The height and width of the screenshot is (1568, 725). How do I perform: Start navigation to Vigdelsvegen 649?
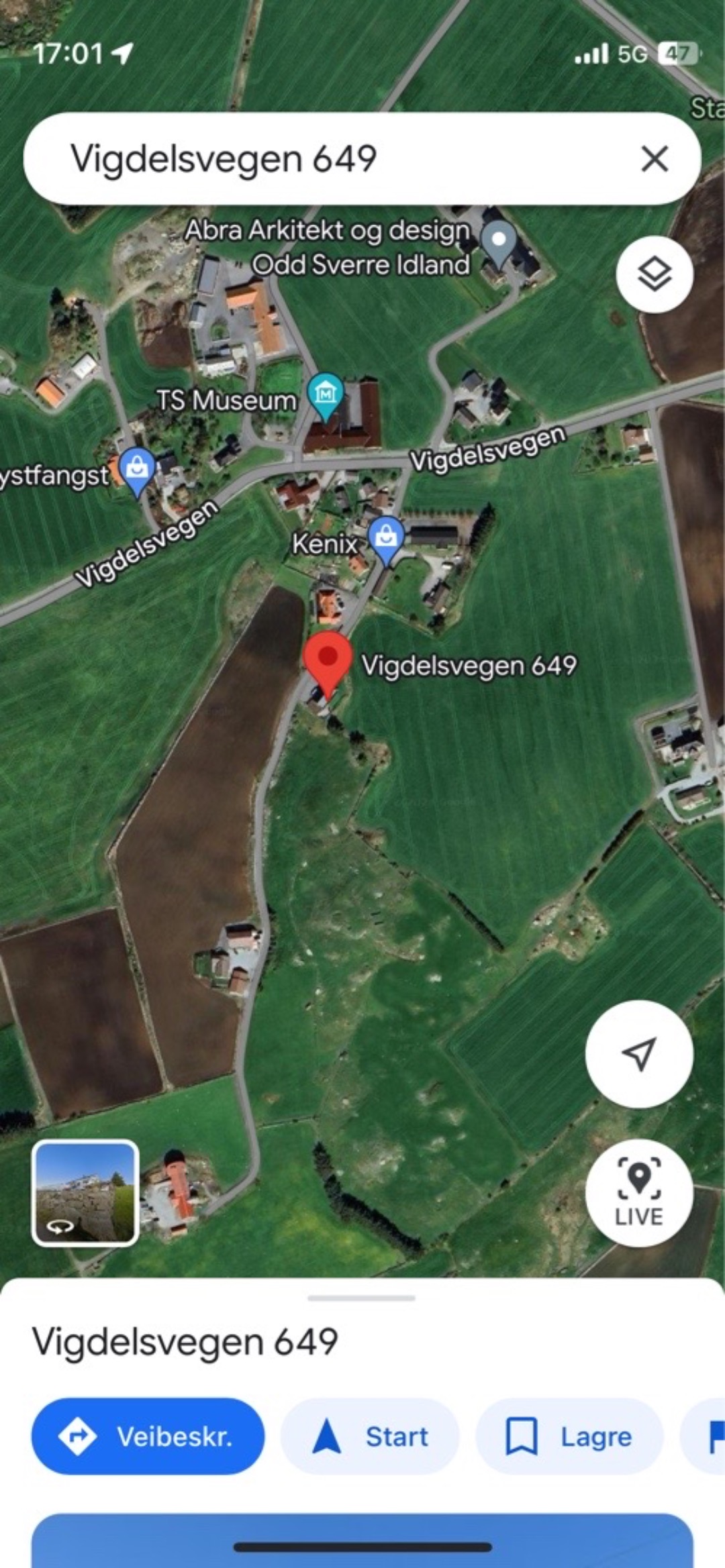tap(370, 1436)
